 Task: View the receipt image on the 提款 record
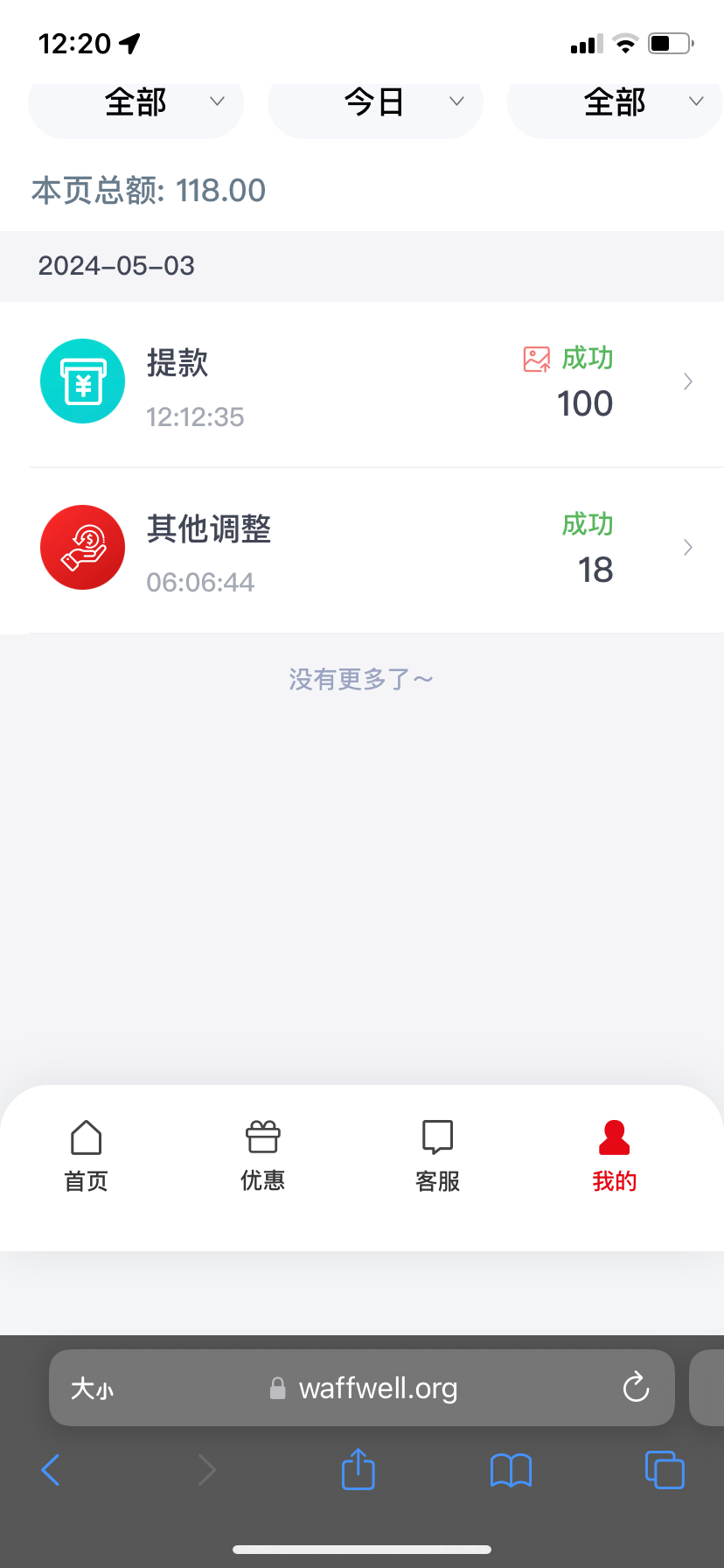(x=536, y=359)
